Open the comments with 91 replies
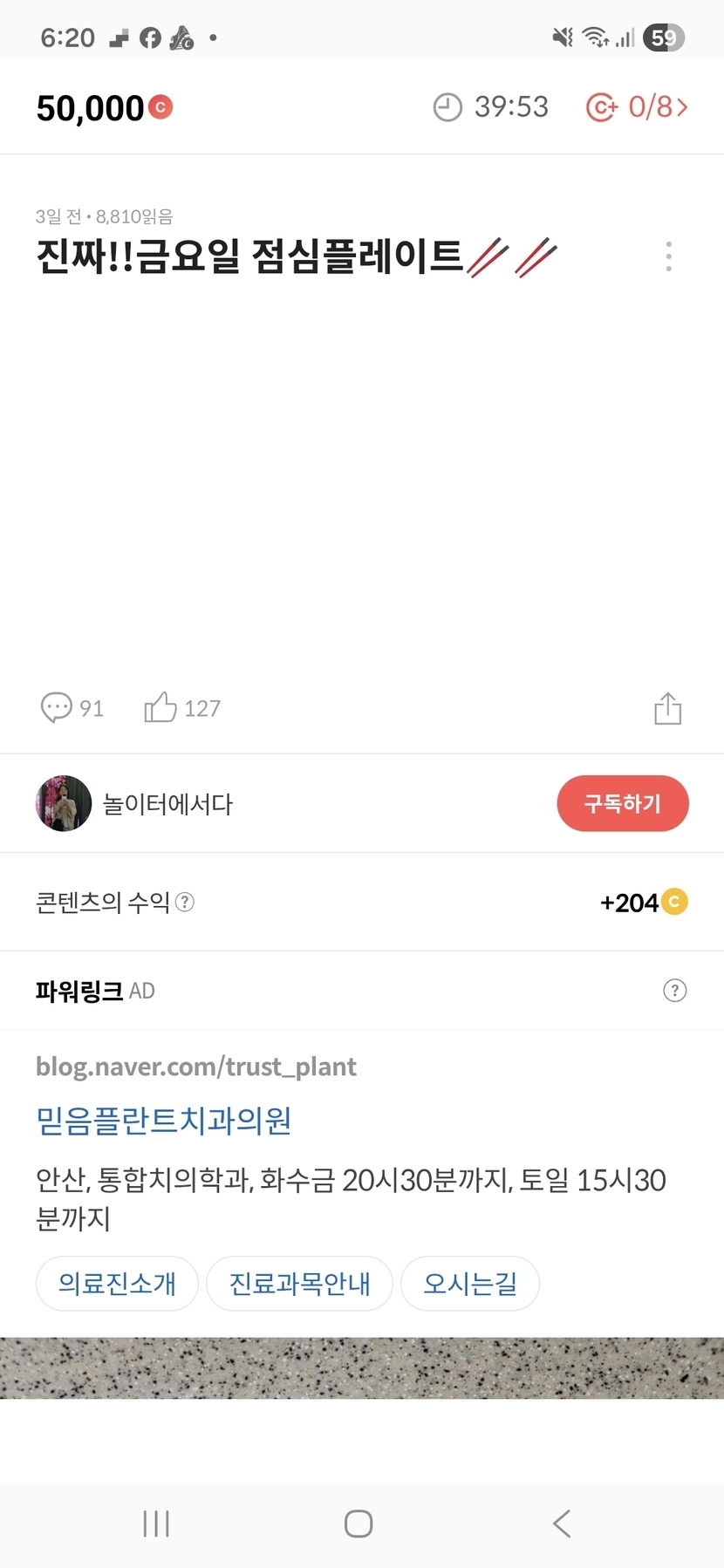 coord(72,707)
